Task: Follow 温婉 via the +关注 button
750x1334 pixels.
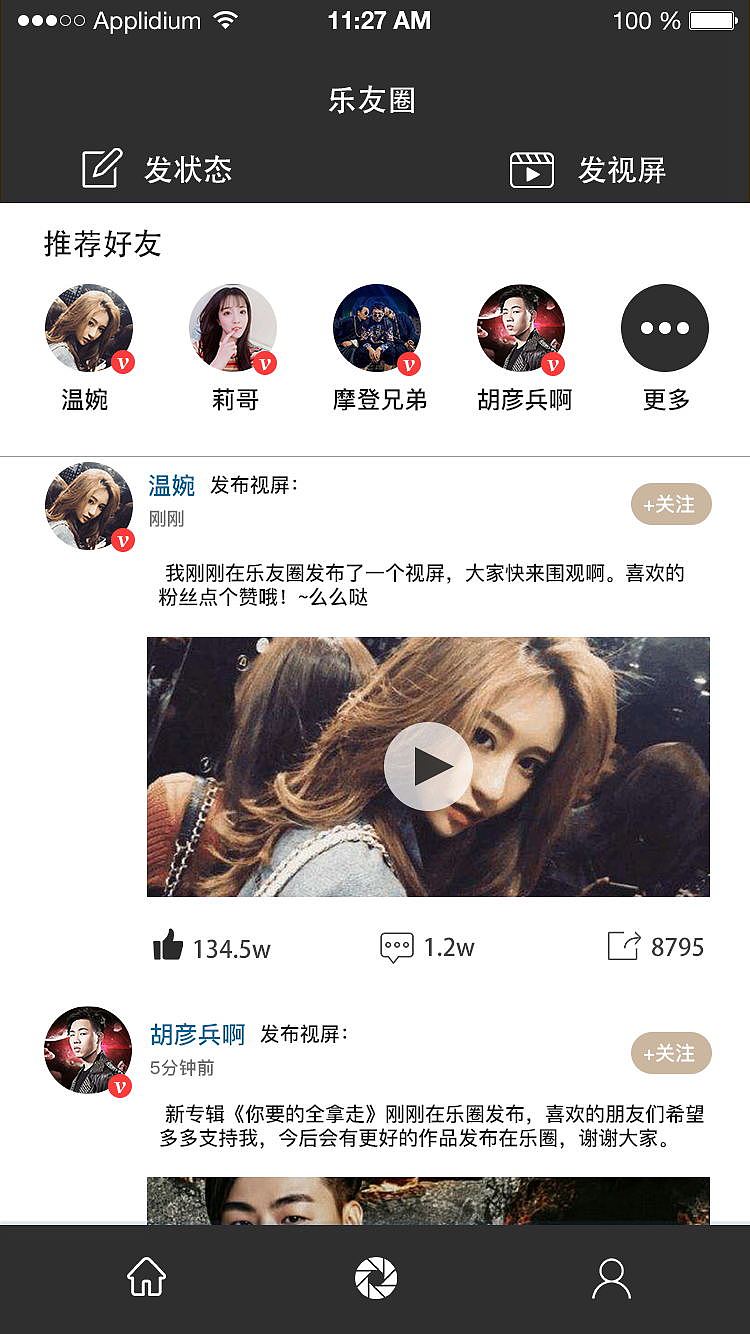Action: (x=671, y=505)
